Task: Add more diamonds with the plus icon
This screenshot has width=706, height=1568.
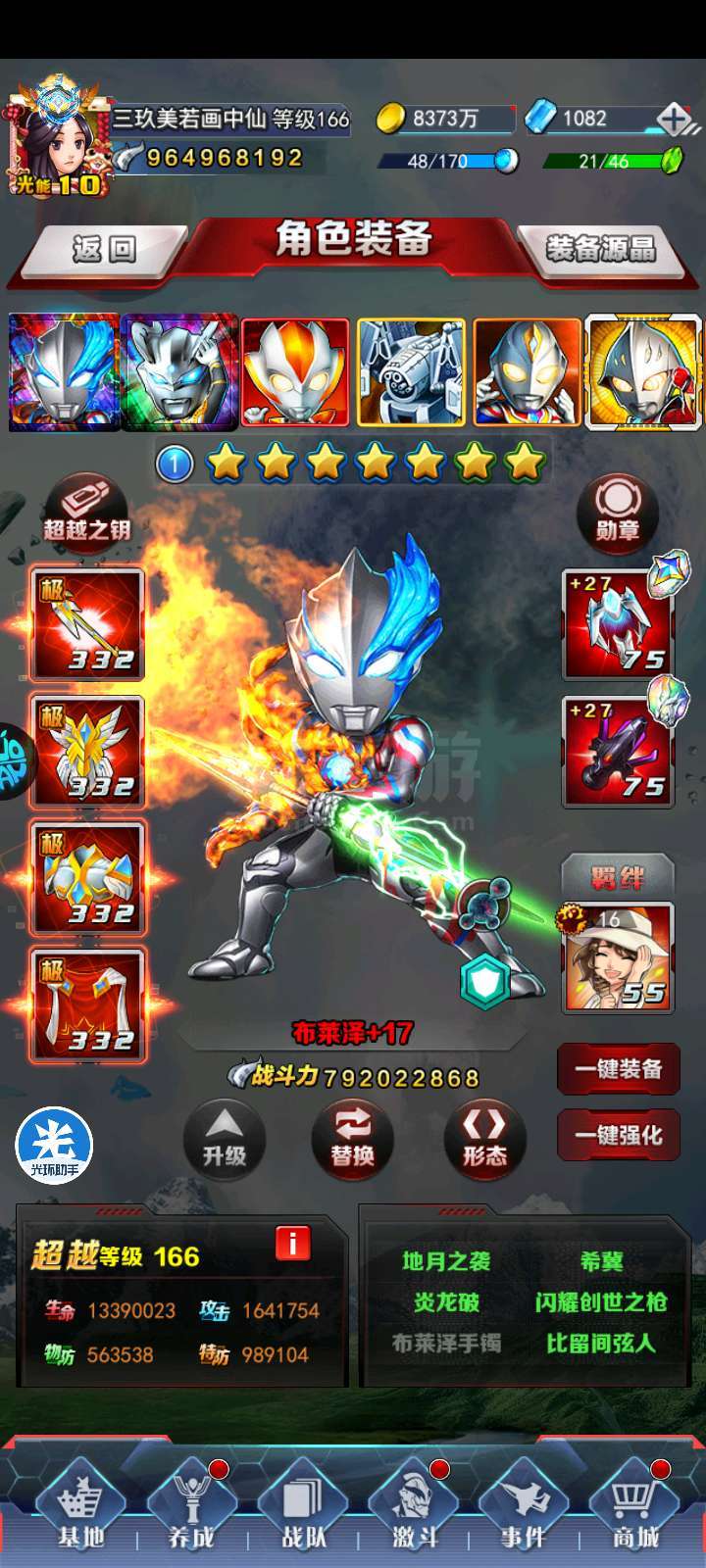Action: coord(676,120)
